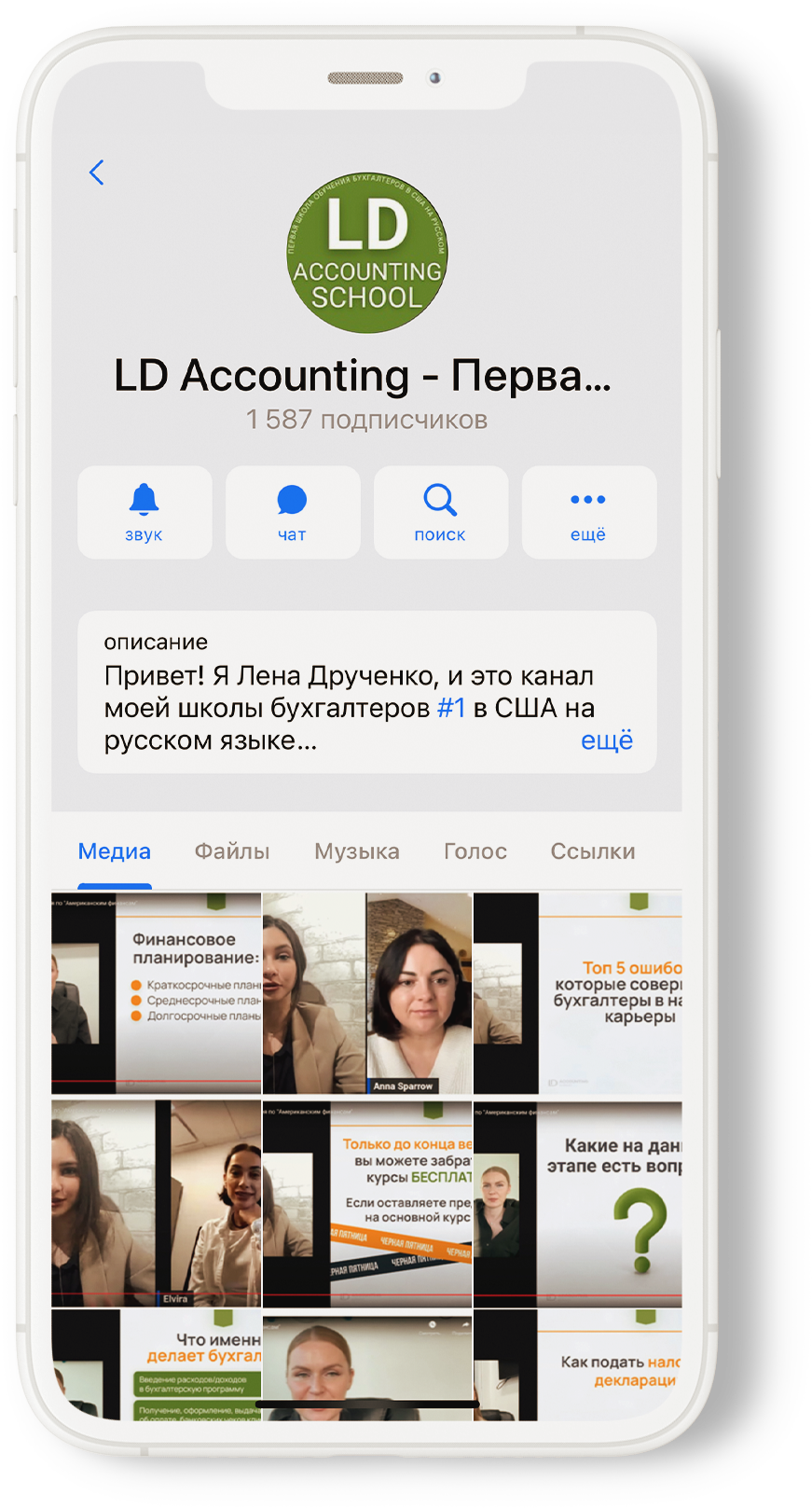Screen dimensions: 812x1508
Task: Open the video tile labeled Elvira
Action: (157, 1203)
